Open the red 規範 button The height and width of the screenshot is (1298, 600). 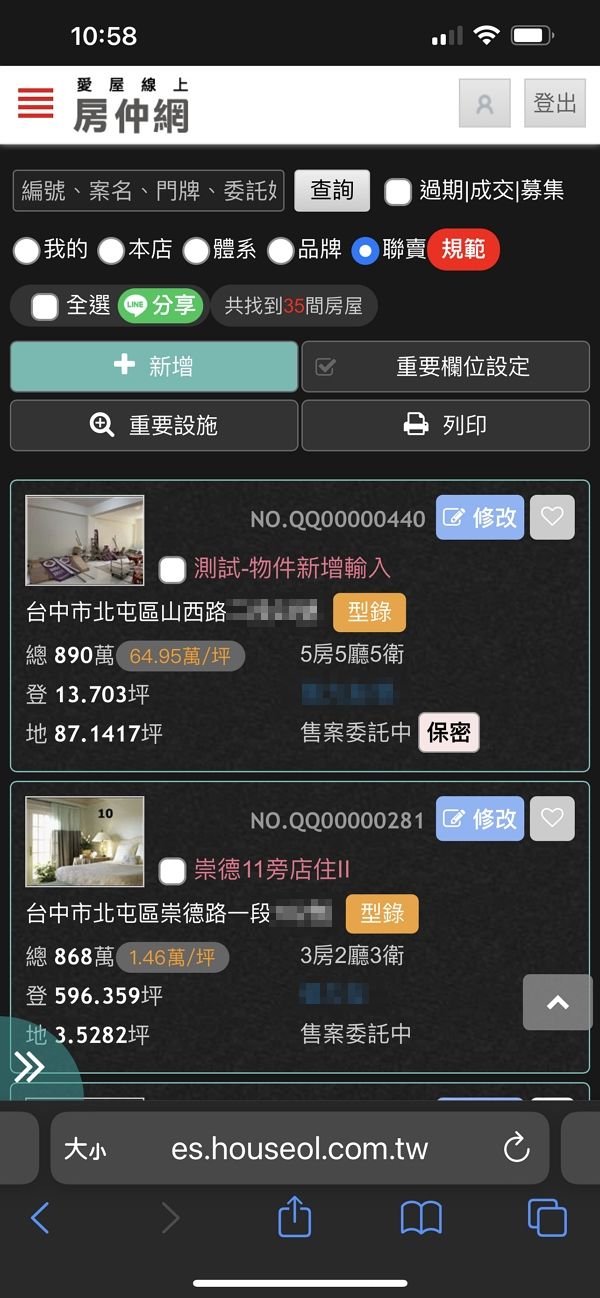pos(463,250)
